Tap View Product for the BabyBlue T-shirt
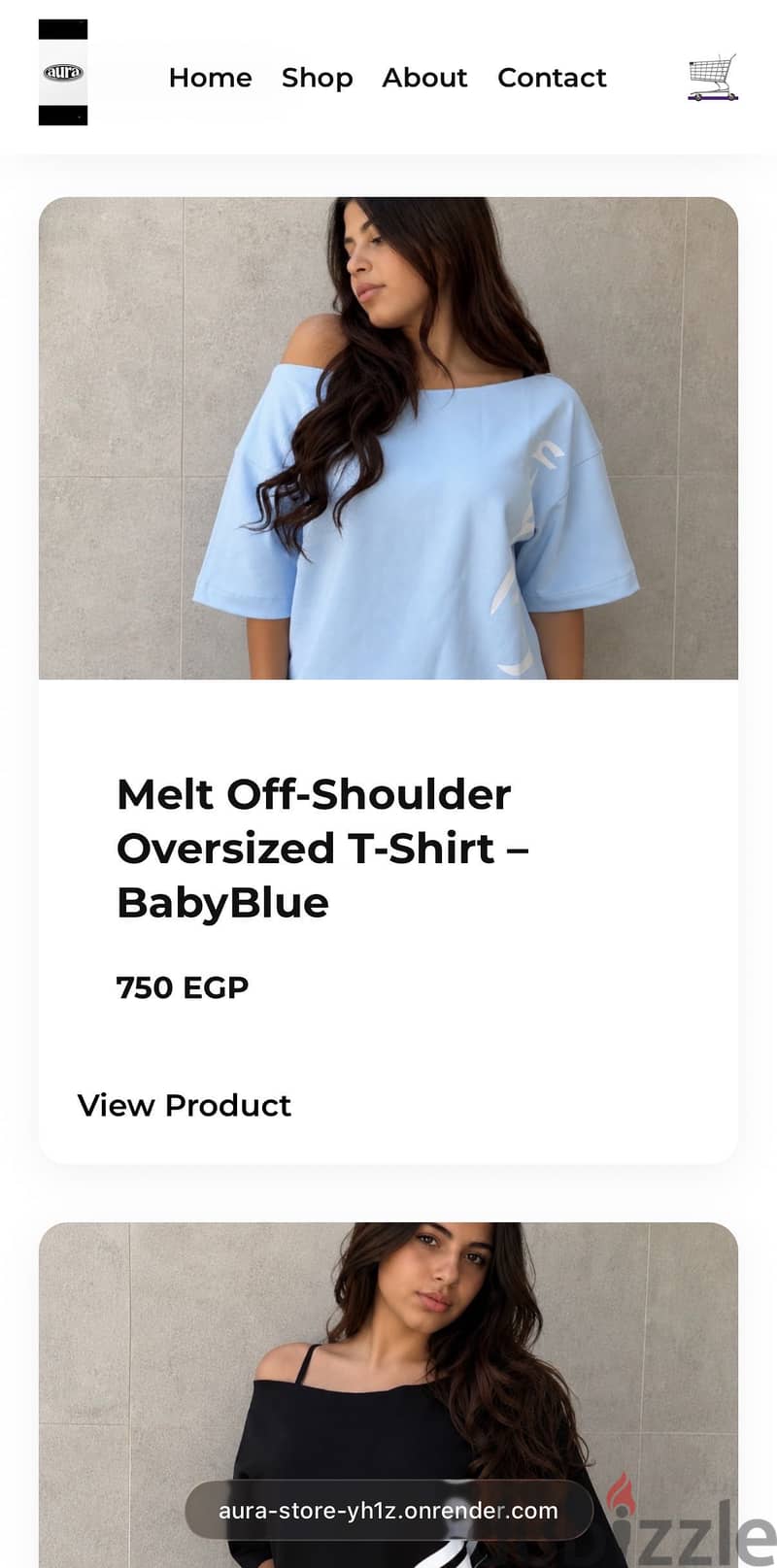The image size is (777, 1568). (x=185, y=1105)
